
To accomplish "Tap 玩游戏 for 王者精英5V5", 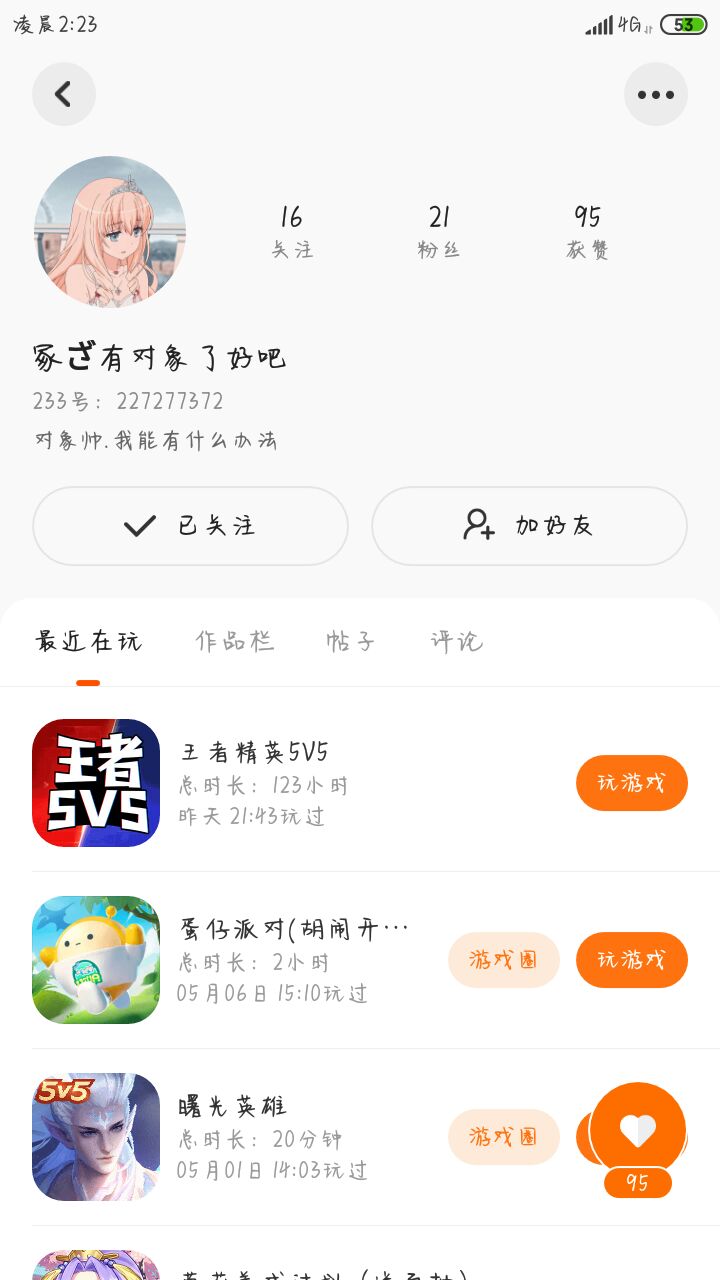I will (x=631, y=783).
